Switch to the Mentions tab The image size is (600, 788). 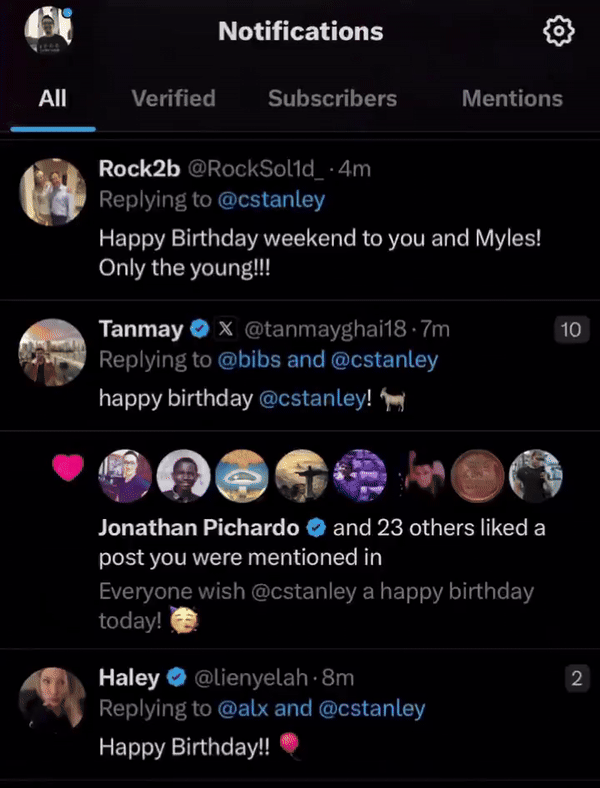click(512, 98)
